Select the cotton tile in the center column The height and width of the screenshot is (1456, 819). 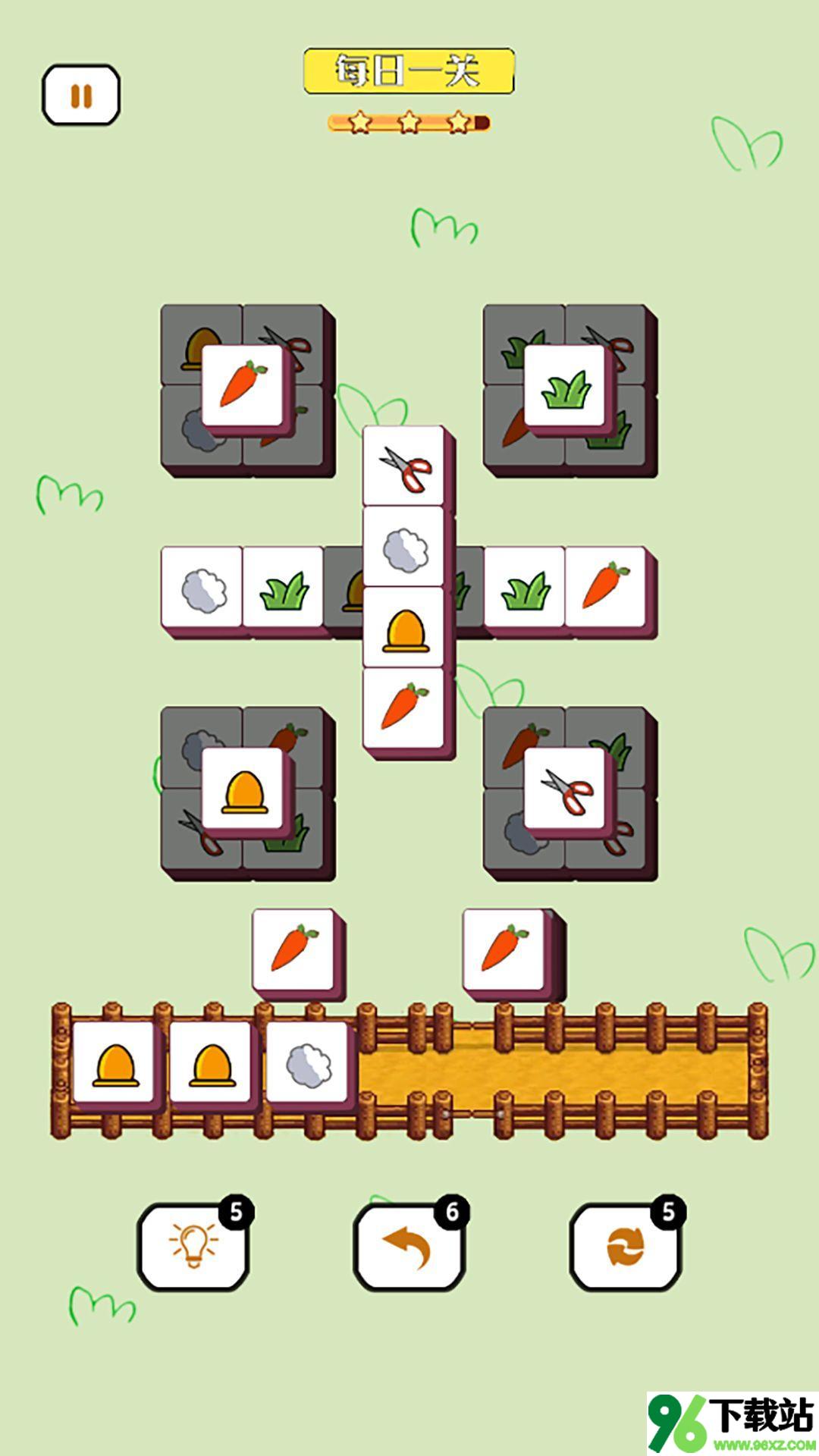pyautogui.click(x=403, y=548)
